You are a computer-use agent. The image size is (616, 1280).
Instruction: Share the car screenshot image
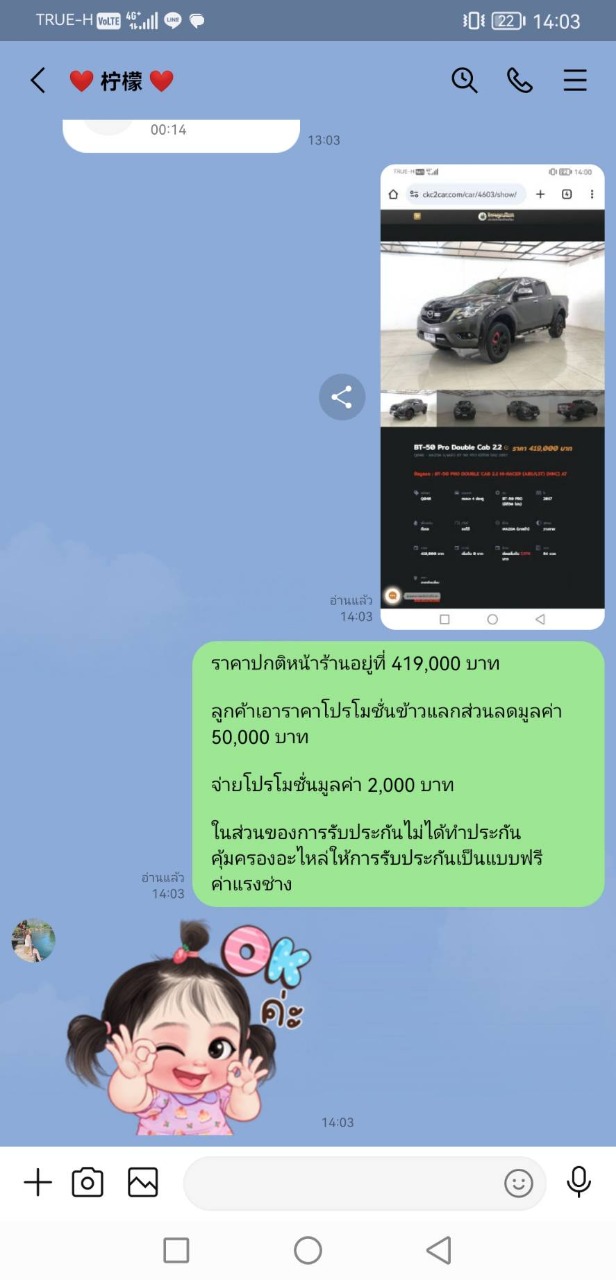click(x=342, y=397)
